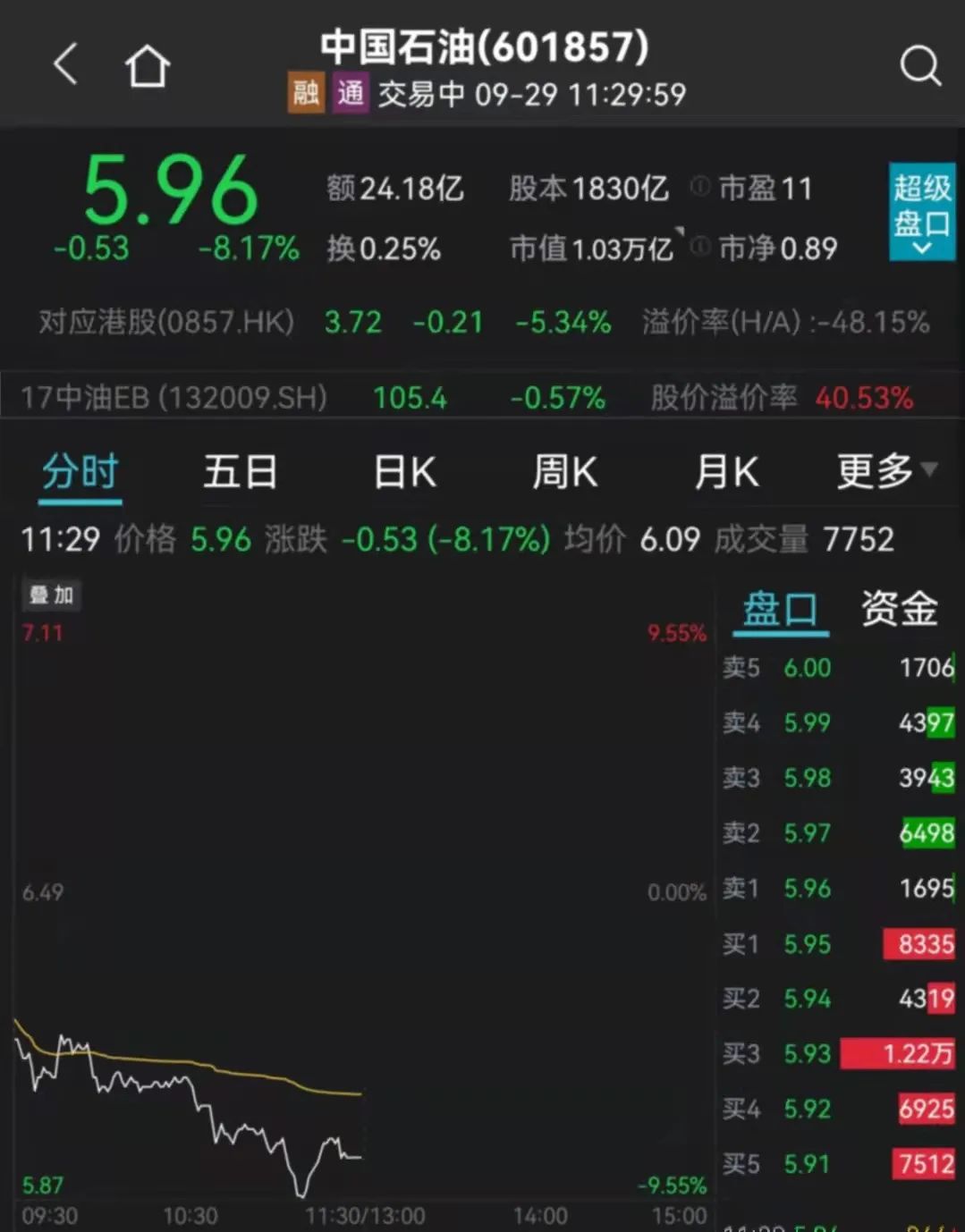Switch to the 周K chart tab
Viewport: 965px width, 1232px height.
(564, 471)
